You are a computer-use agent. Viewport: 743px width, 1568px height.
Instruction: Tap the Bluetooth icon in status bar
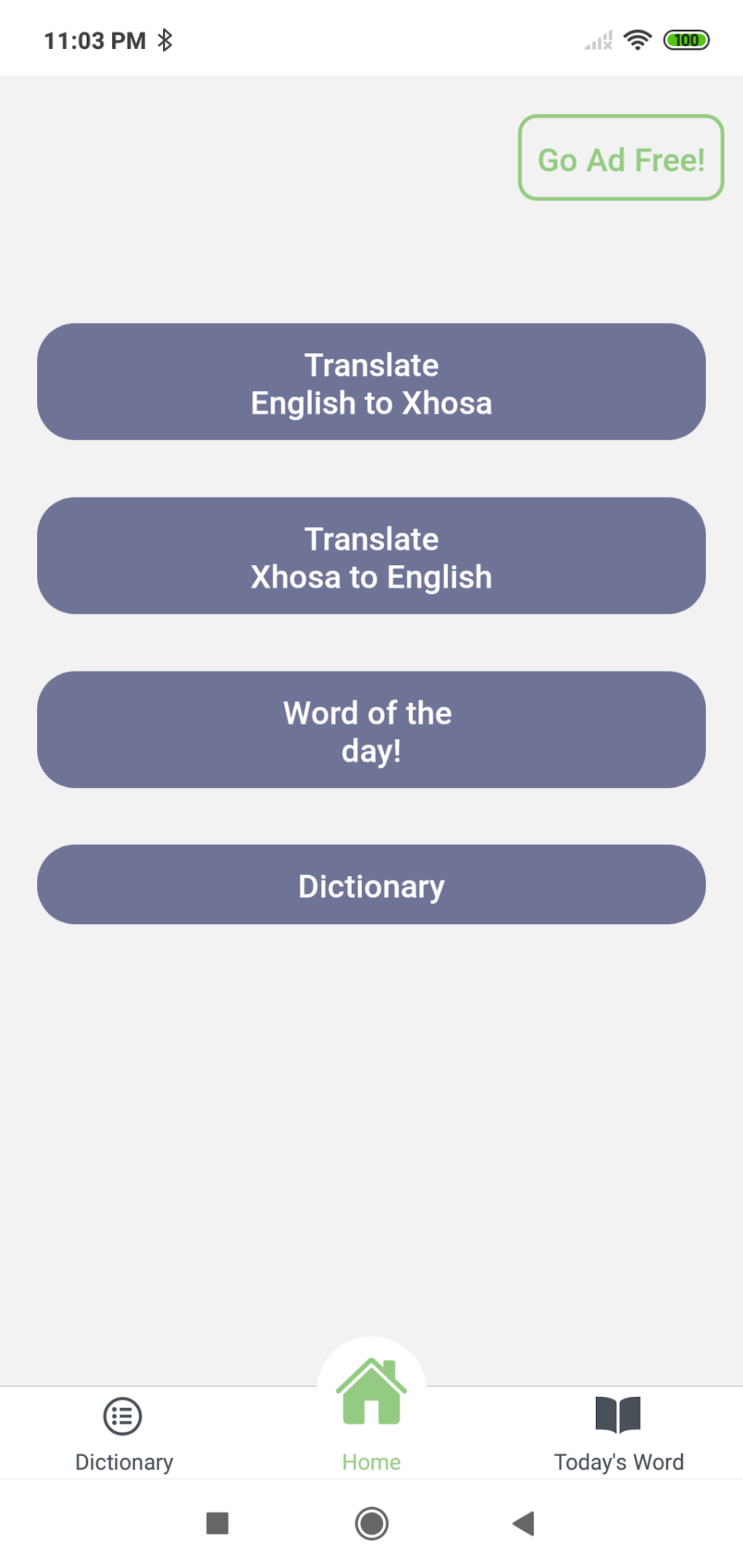tap(166, 40)
